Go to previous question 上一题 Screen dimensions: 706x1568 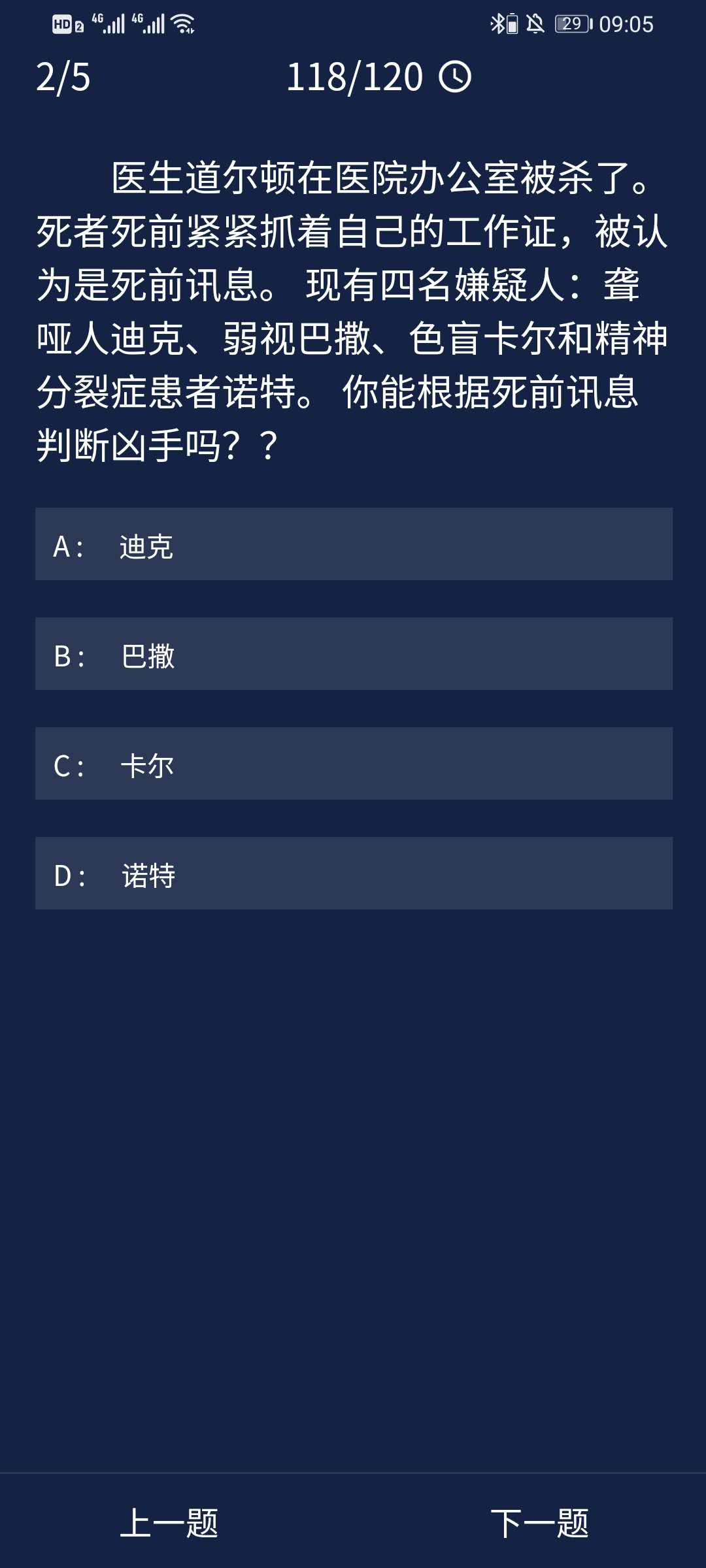point(169,1523)
